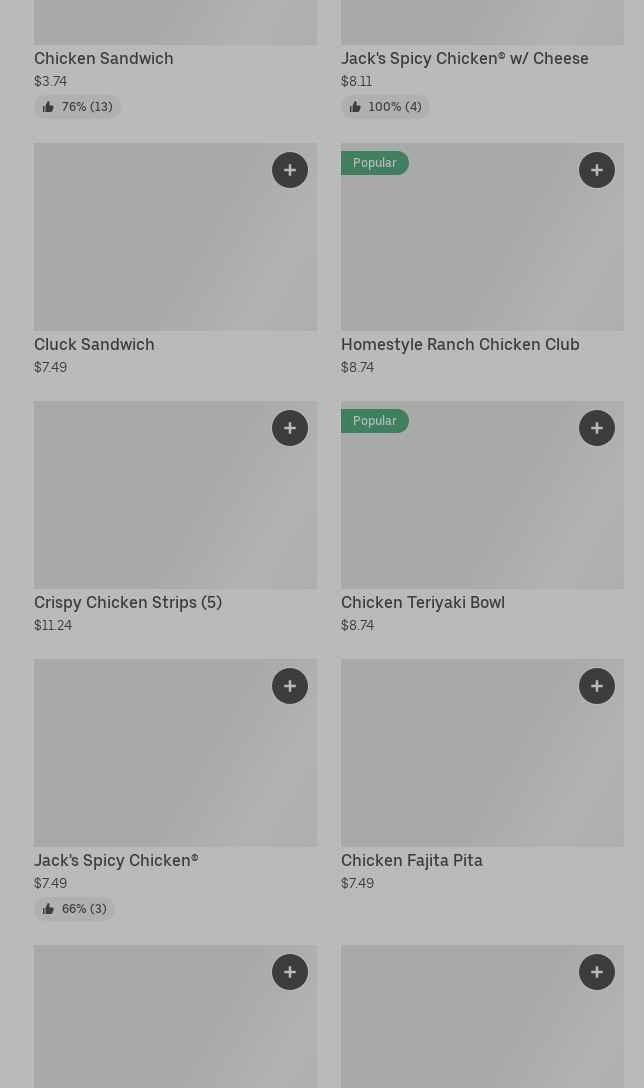Screen dimensions: 644x1088
Task: Open Chicken Teriyaki Bowl card
Action: click(482, 518)
